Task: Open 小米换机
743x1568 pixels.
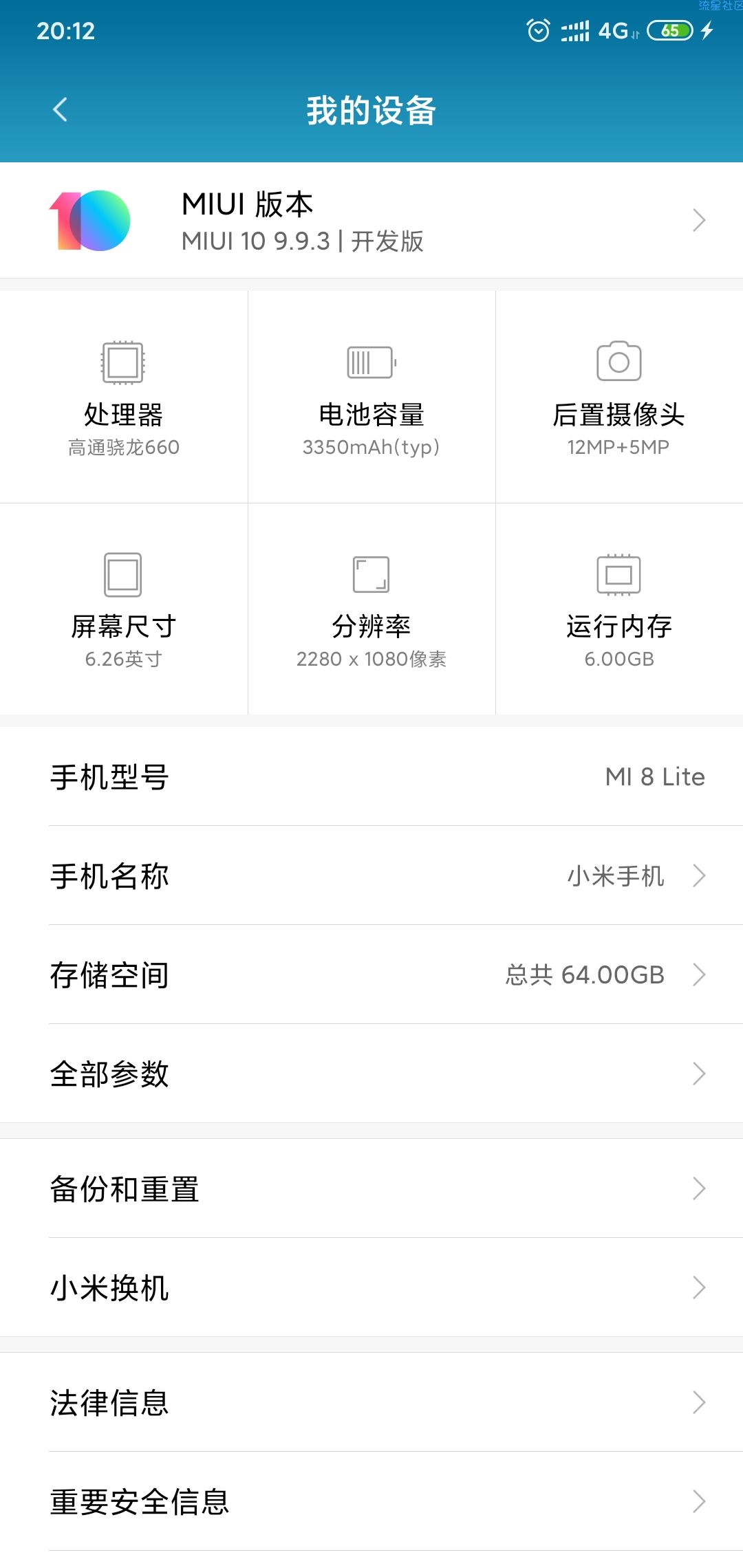Action: [371, 1287]
